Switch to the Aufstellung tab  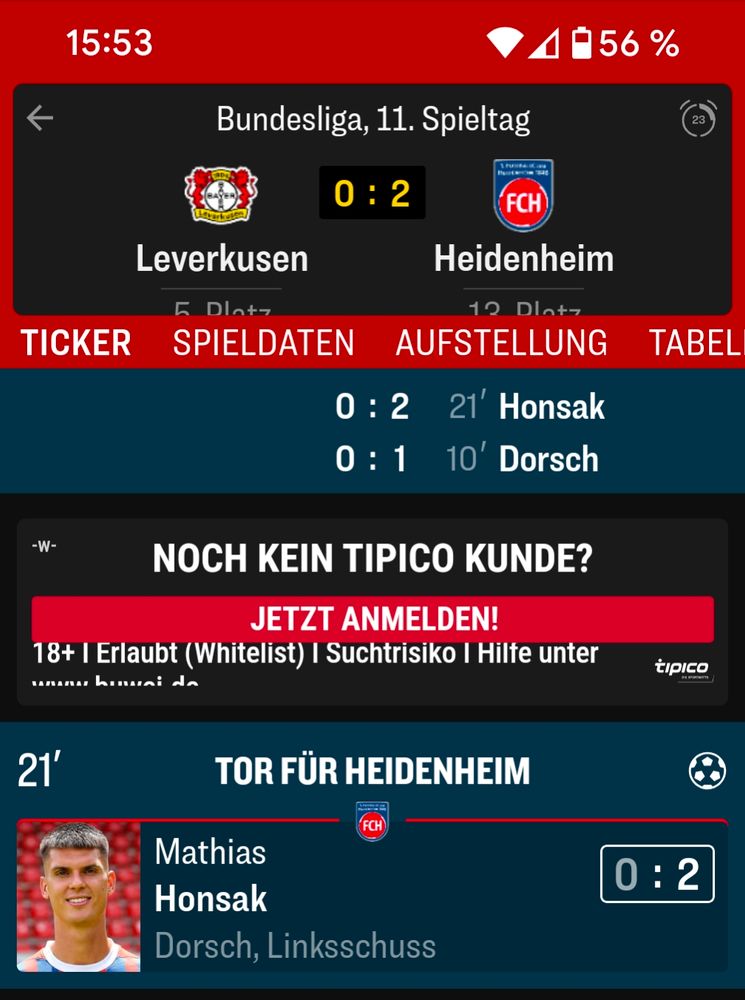[x=501, y=342]
